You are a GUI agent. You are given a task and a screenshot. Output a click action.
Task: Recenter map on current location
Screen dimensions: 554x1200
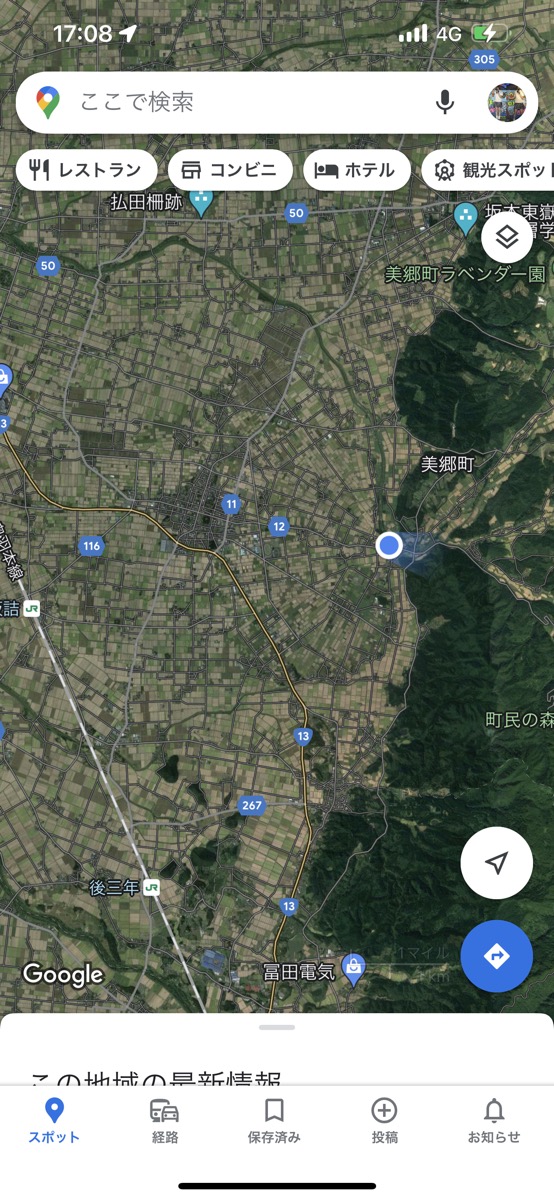coord(497,863)
